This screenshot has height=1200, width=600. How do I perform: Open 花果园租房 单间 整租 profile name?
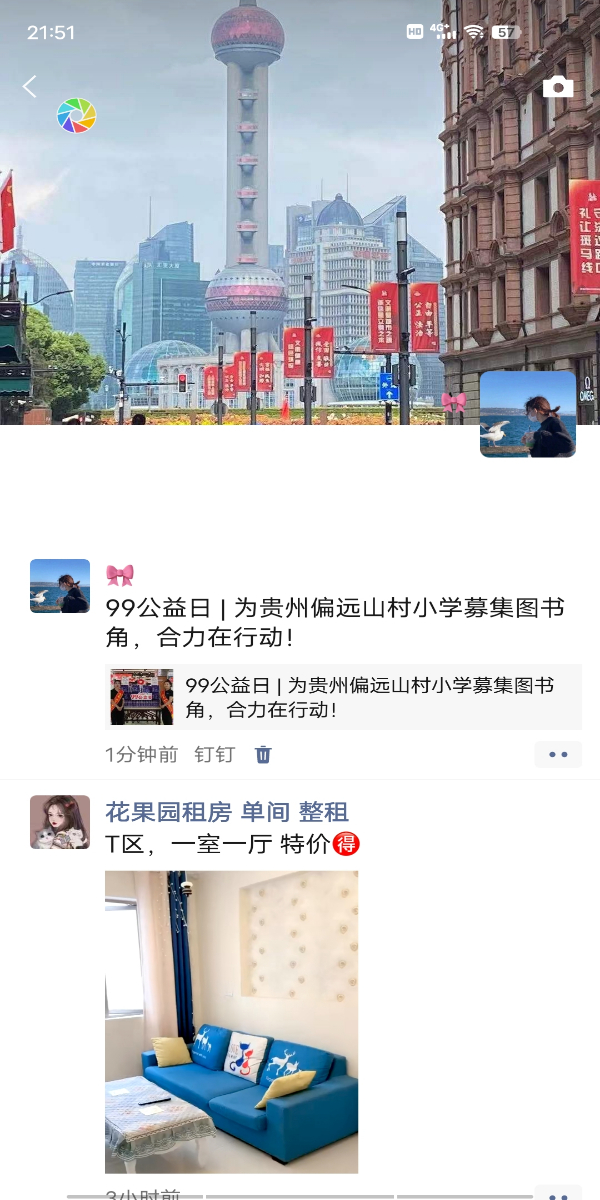(227, 812)
